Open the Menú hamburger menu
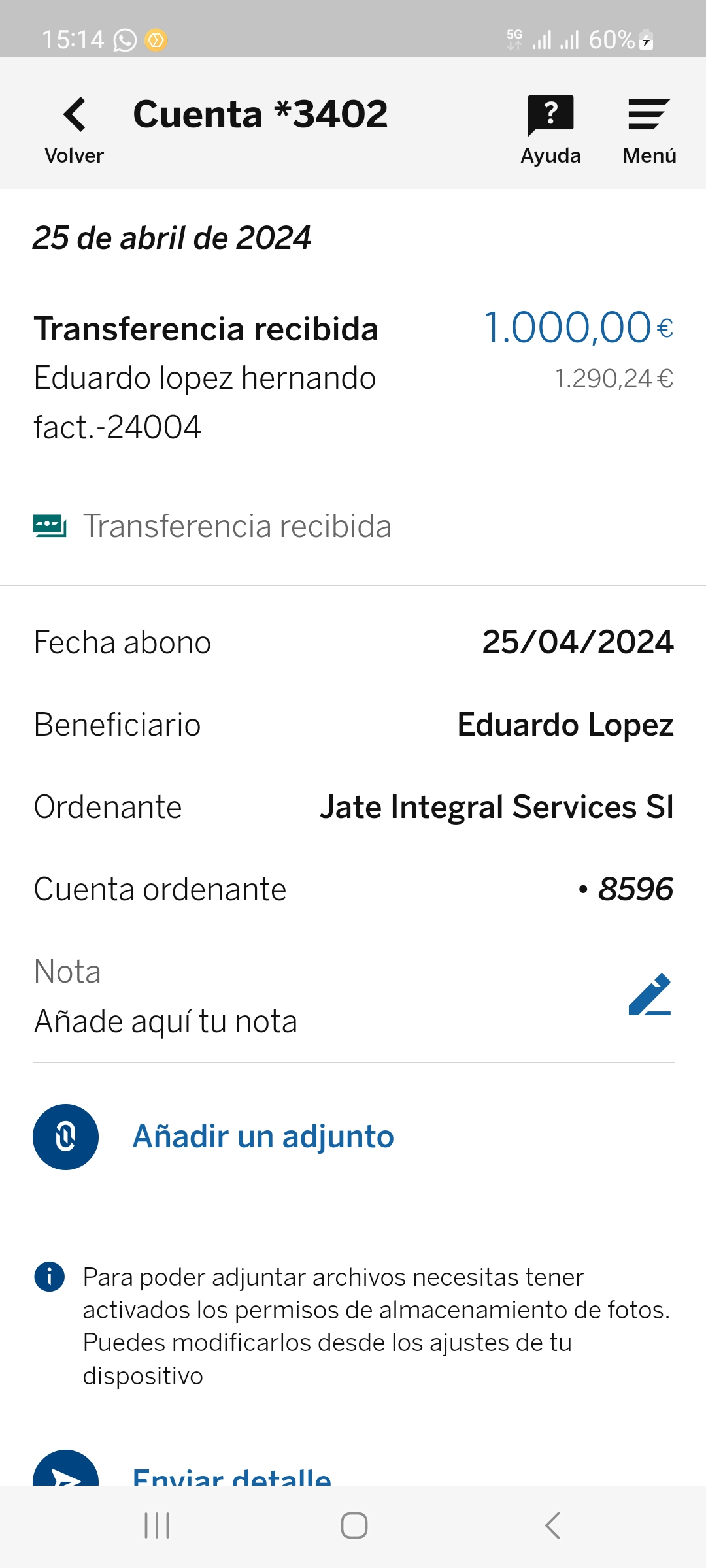Viewport: 706px width, 1568px height. (x=649, y=128)
